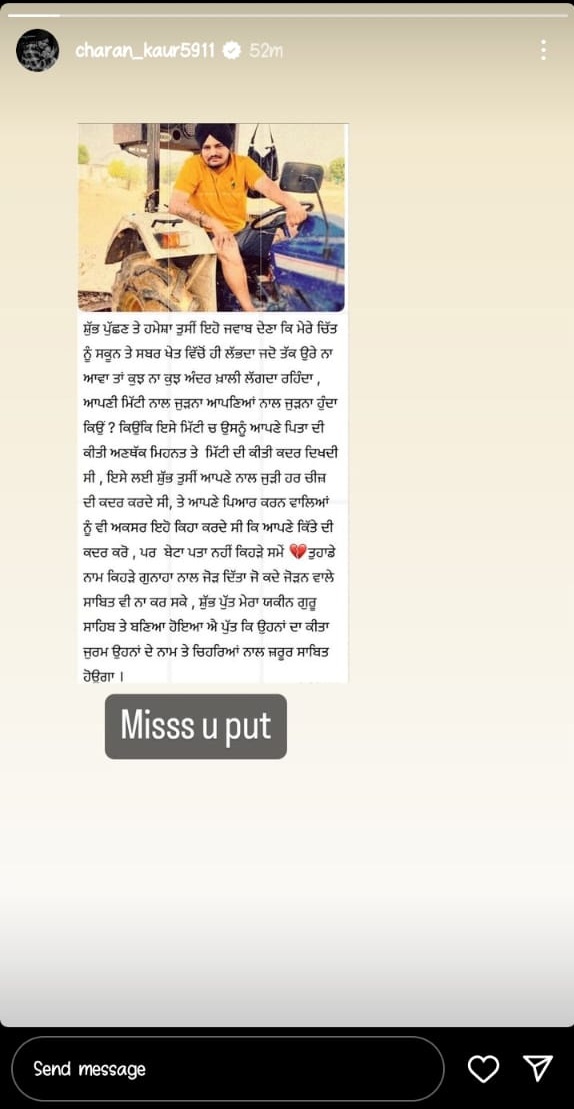Open the three-dot story options menu
Screen dimensions: 574x1109
(543, 50)
